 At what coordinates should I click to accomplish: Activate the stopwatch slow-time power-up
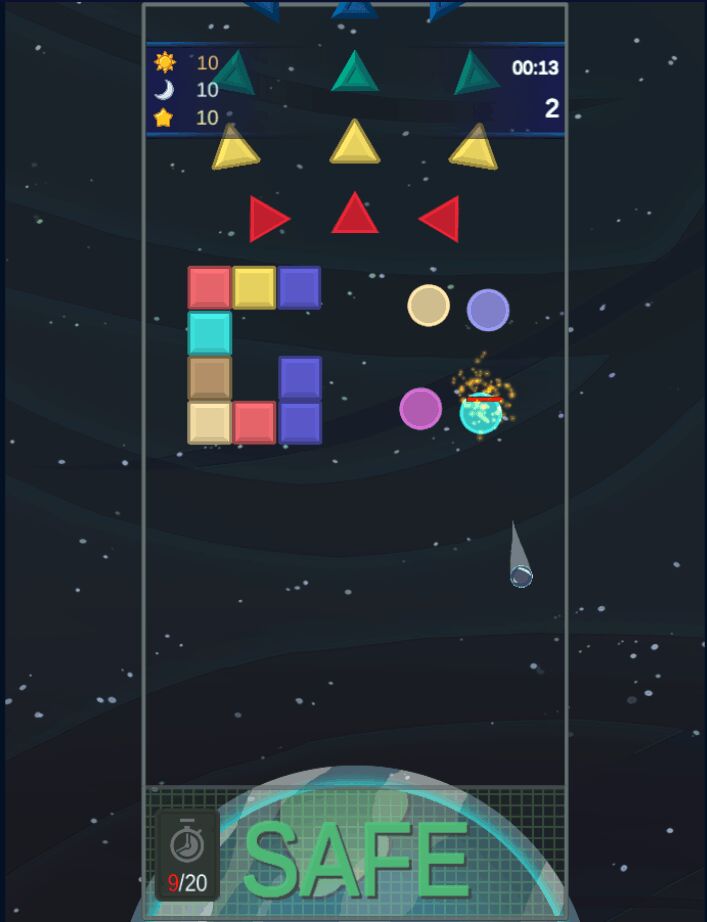(187, 853)
